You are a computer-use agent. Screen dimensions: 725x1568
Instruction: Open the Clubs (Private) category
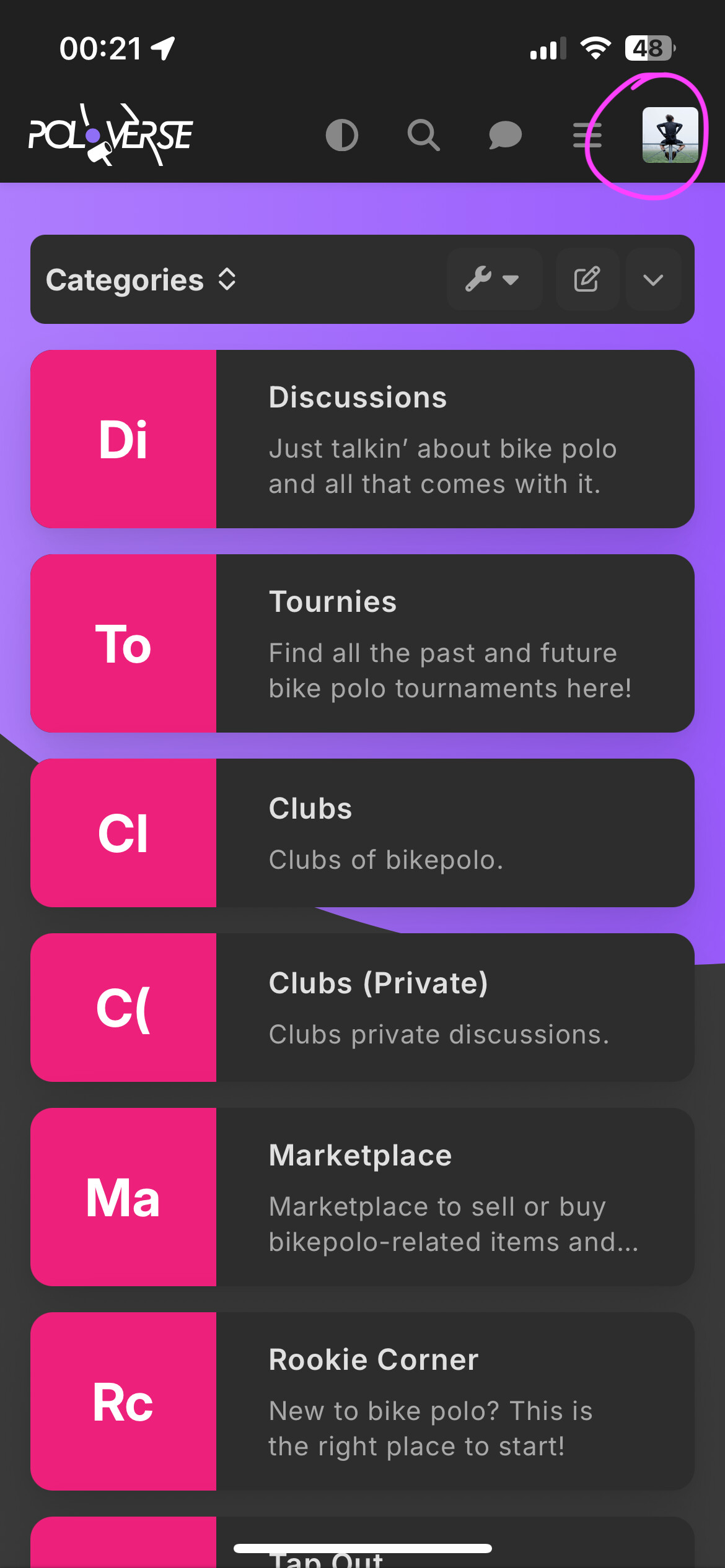coord(362,1008)
